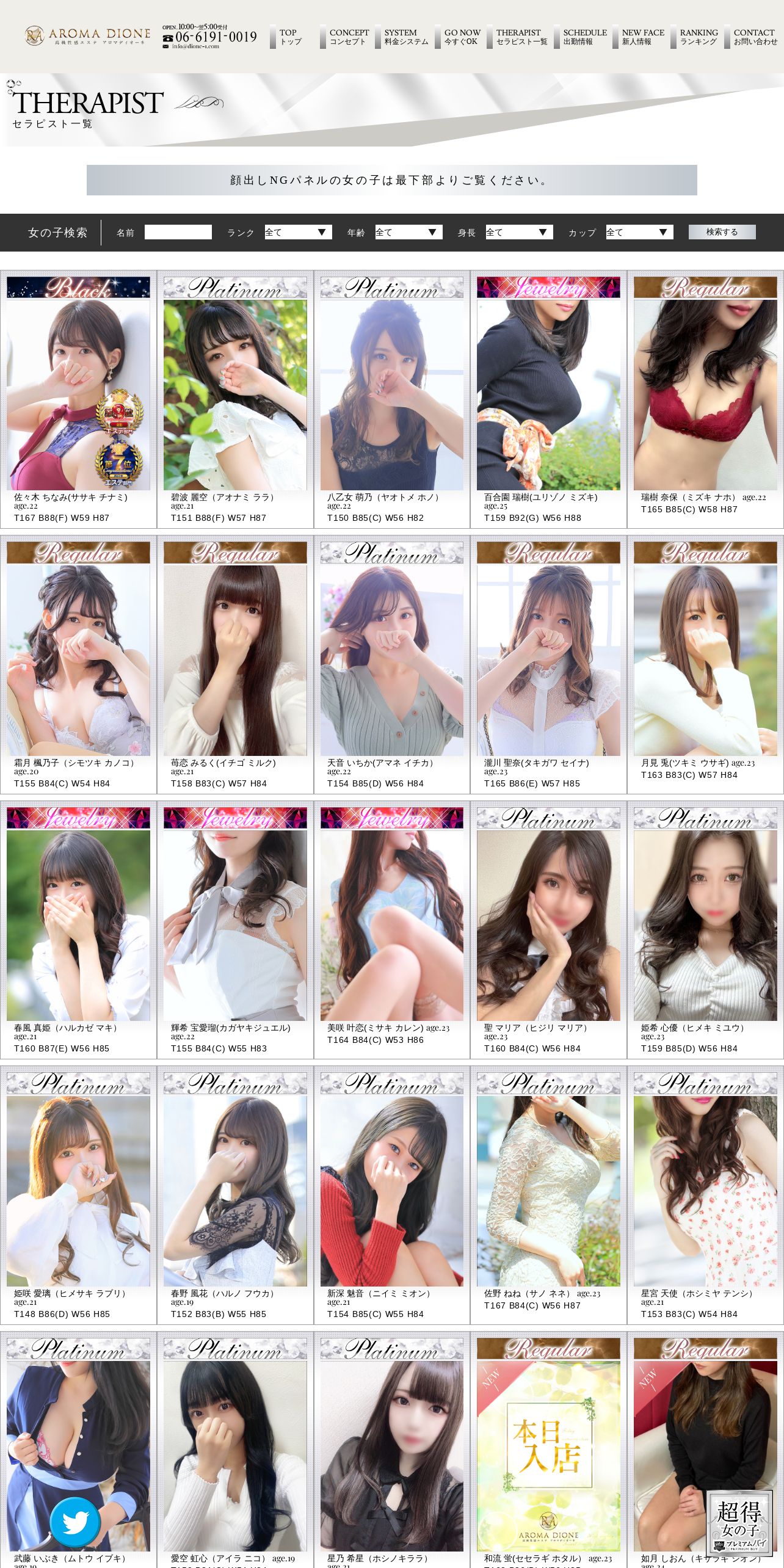Open 天音 いちか's profile card

click(392, 665)
